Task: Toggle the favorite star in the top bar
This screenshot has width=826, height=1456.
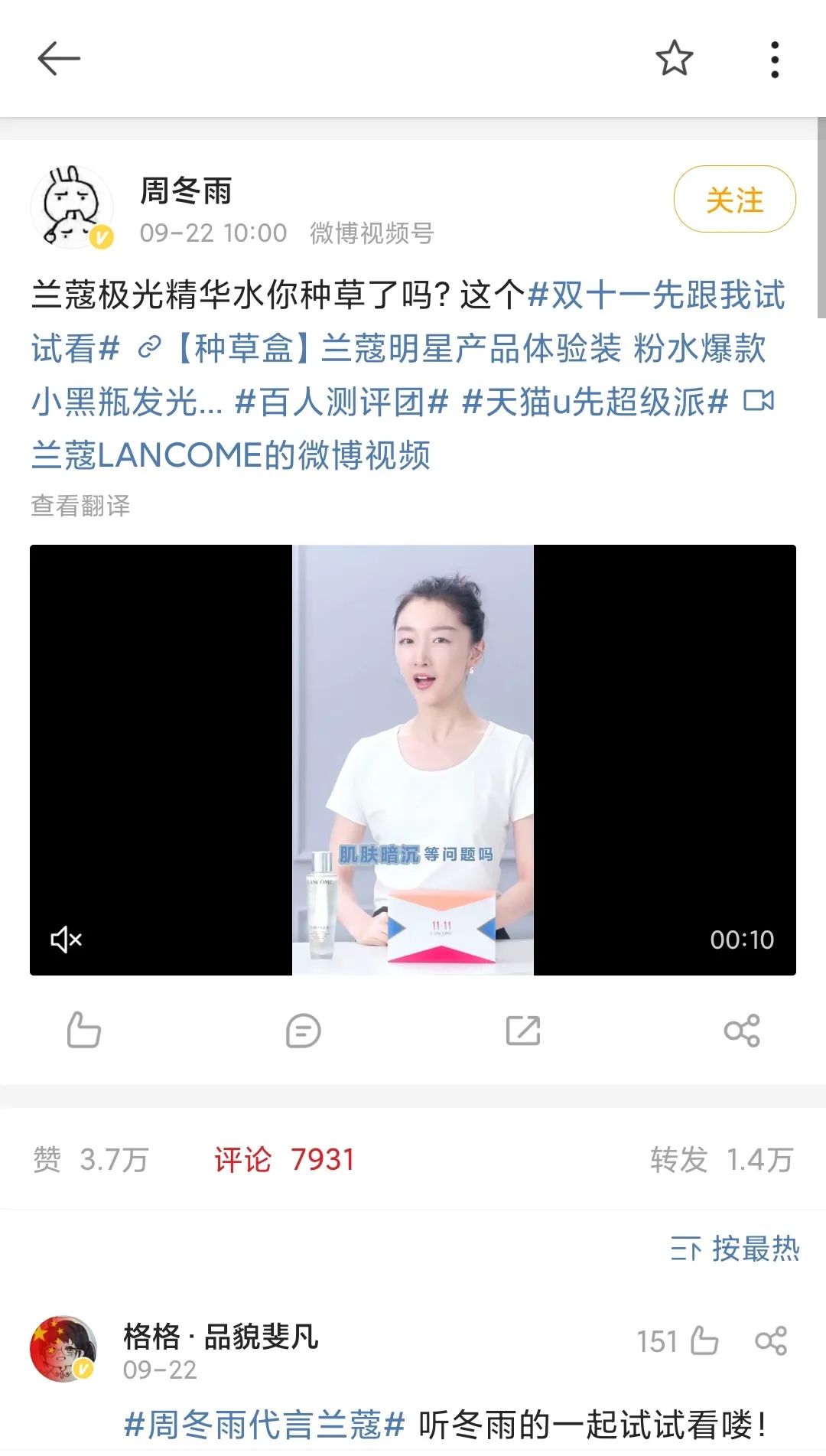Action: 672,57
